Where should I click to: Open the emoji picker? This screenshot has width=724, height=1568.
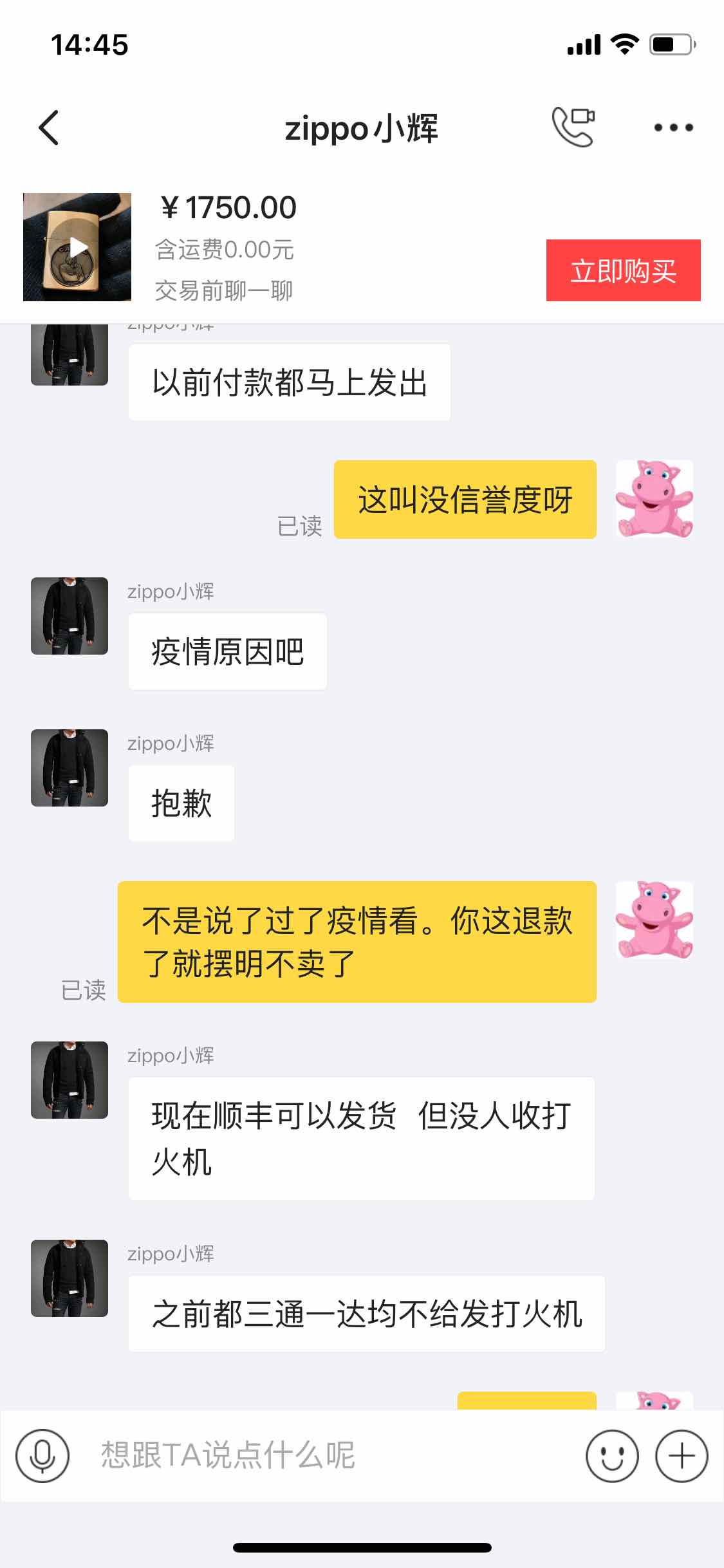pyautogui.click(x=611, y=1456)
